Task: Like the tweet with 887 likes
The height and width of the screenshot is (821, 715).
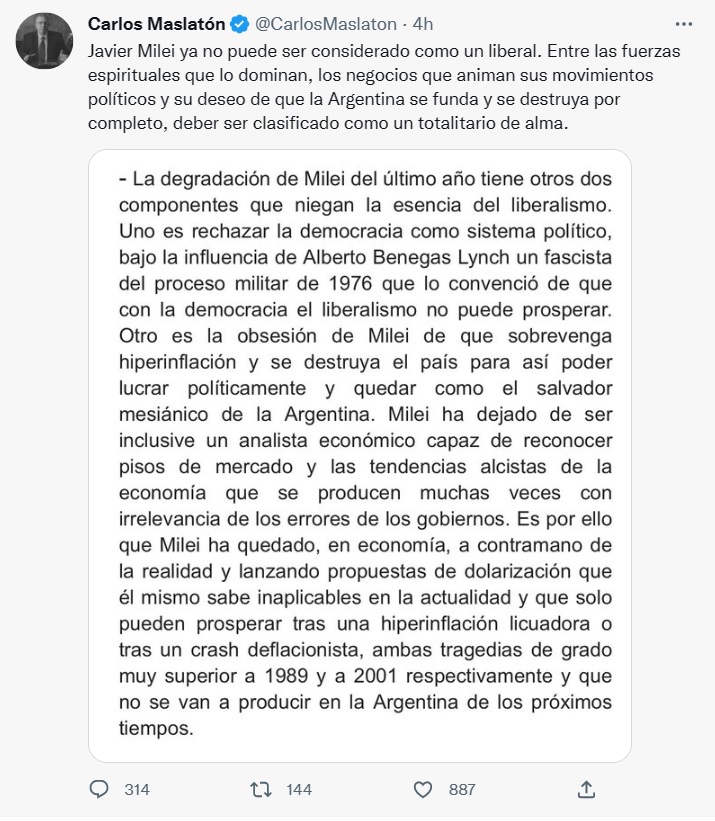Action: [423, 789]
